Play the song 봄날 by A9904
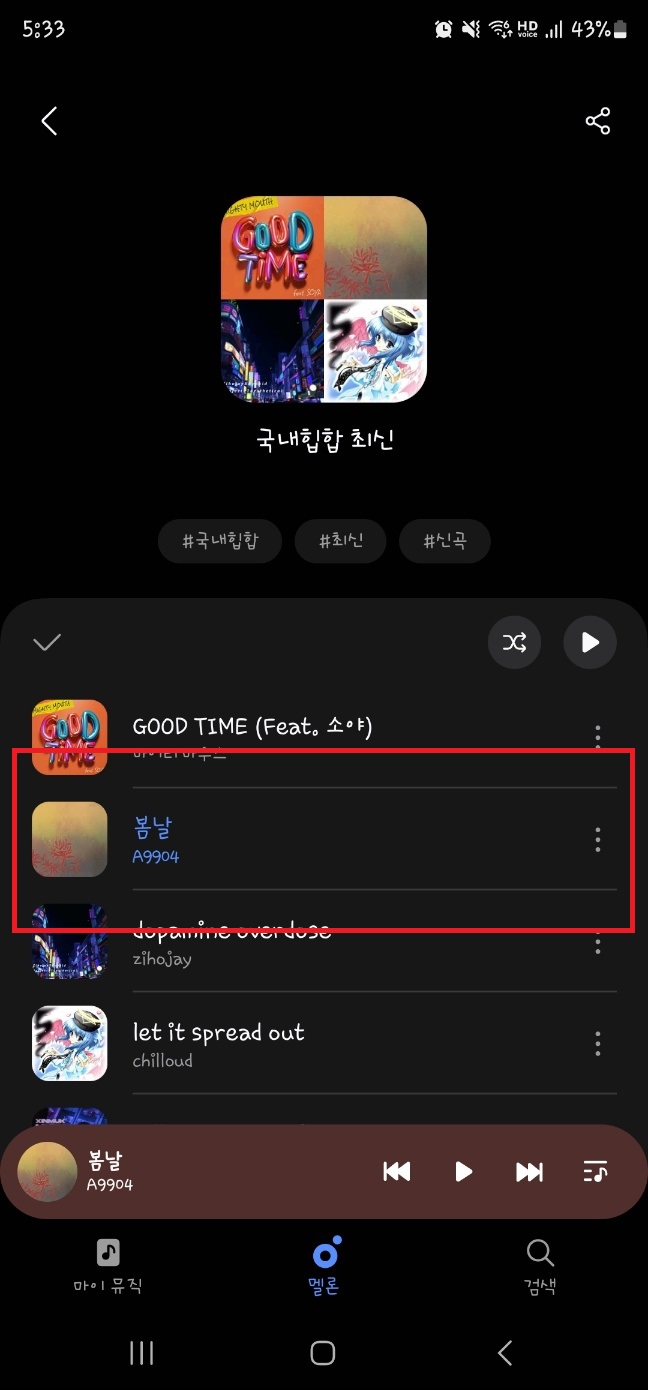This screenshot has height=1390, width=648. (300, 839)
